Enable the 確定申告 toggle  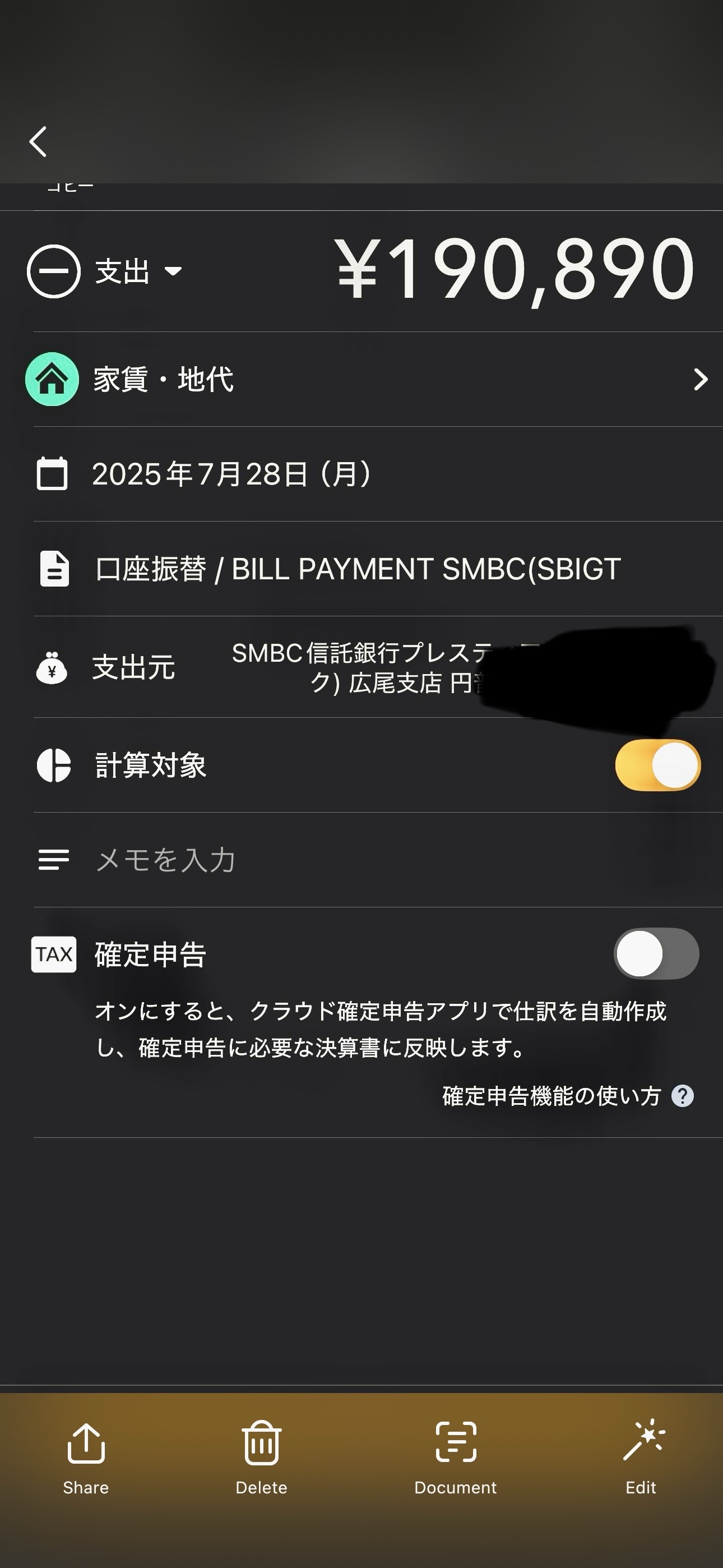tap(656, 954)
